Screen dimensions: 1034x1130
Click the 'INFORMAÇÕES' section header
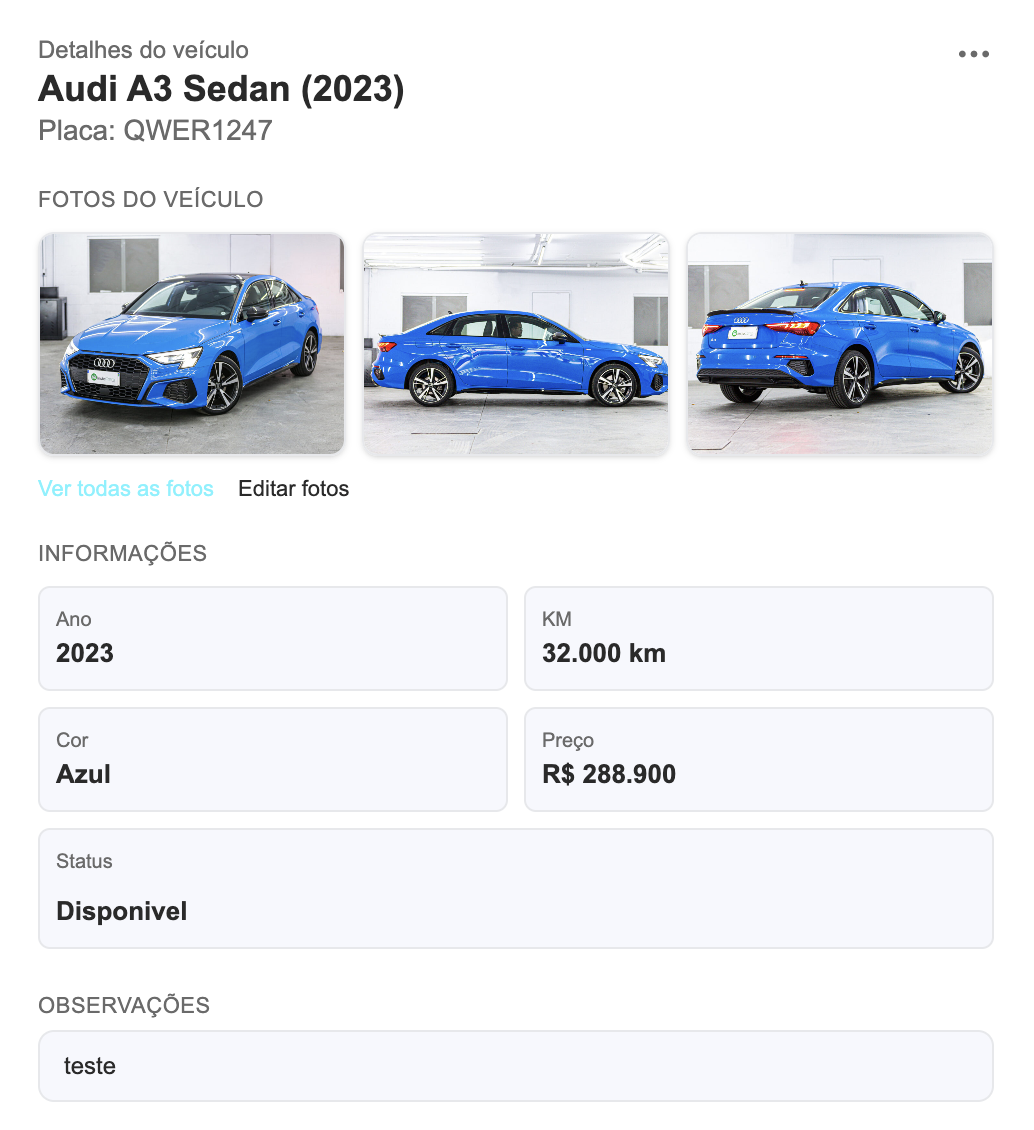122,553
